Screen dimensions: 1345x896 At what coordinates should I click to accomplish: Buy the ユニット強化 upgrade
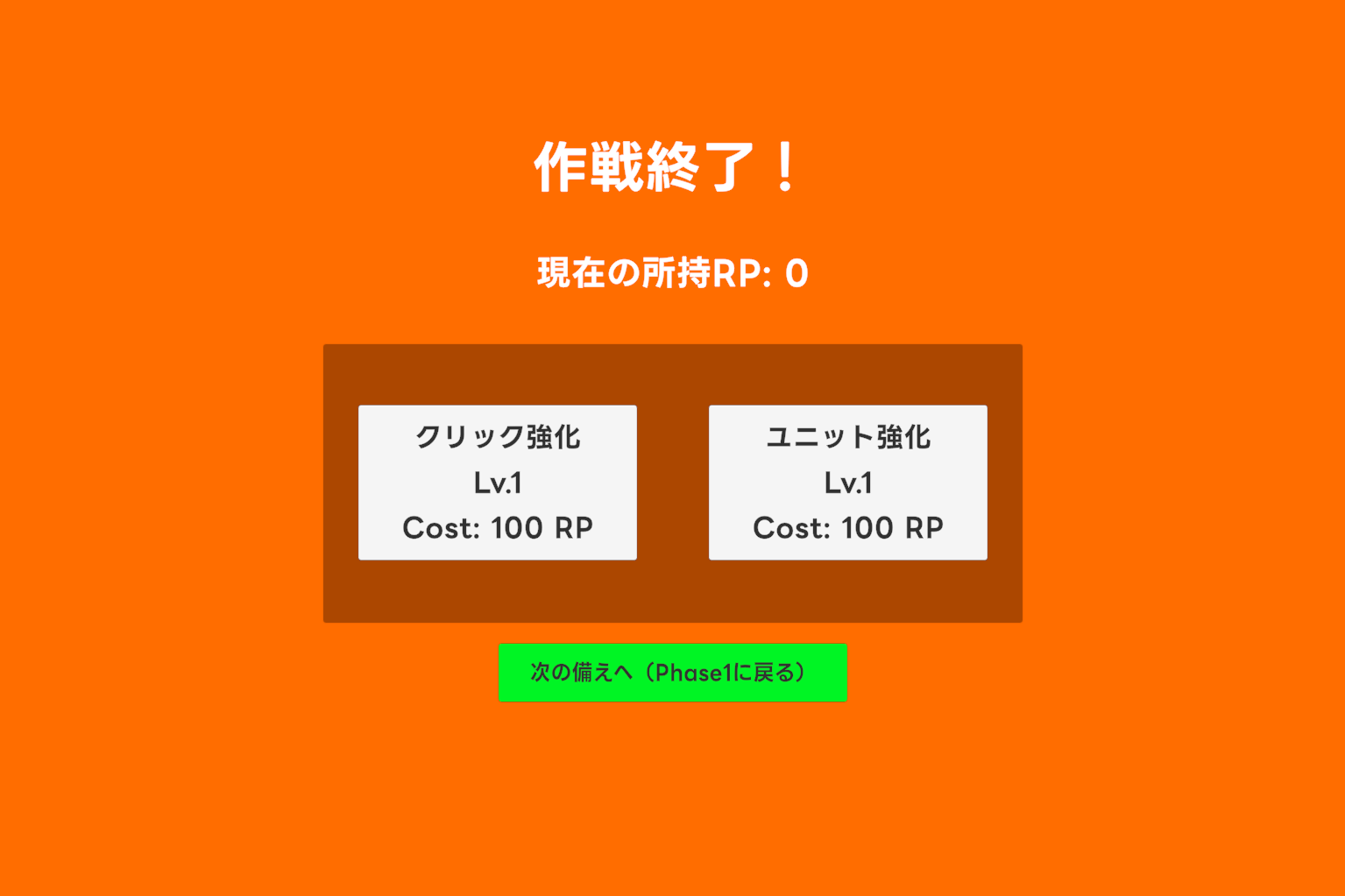point(847,483)
